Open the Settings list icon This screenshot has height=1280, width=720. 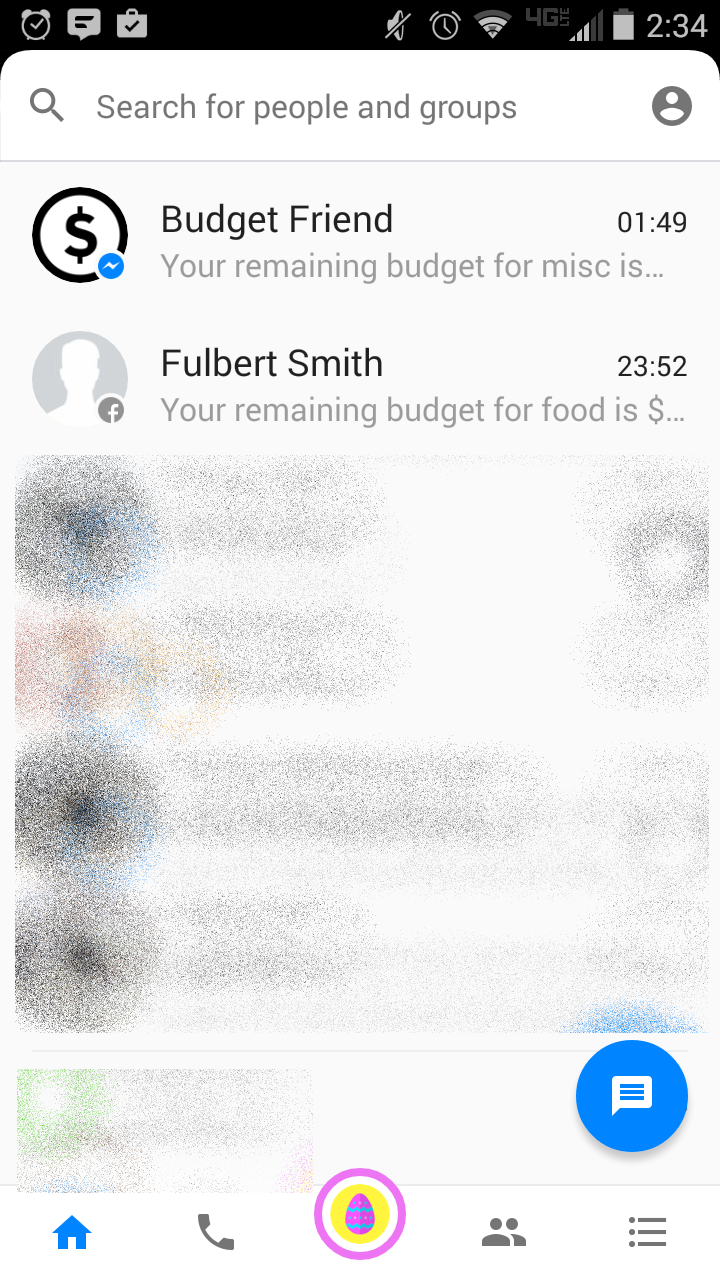647,1232
